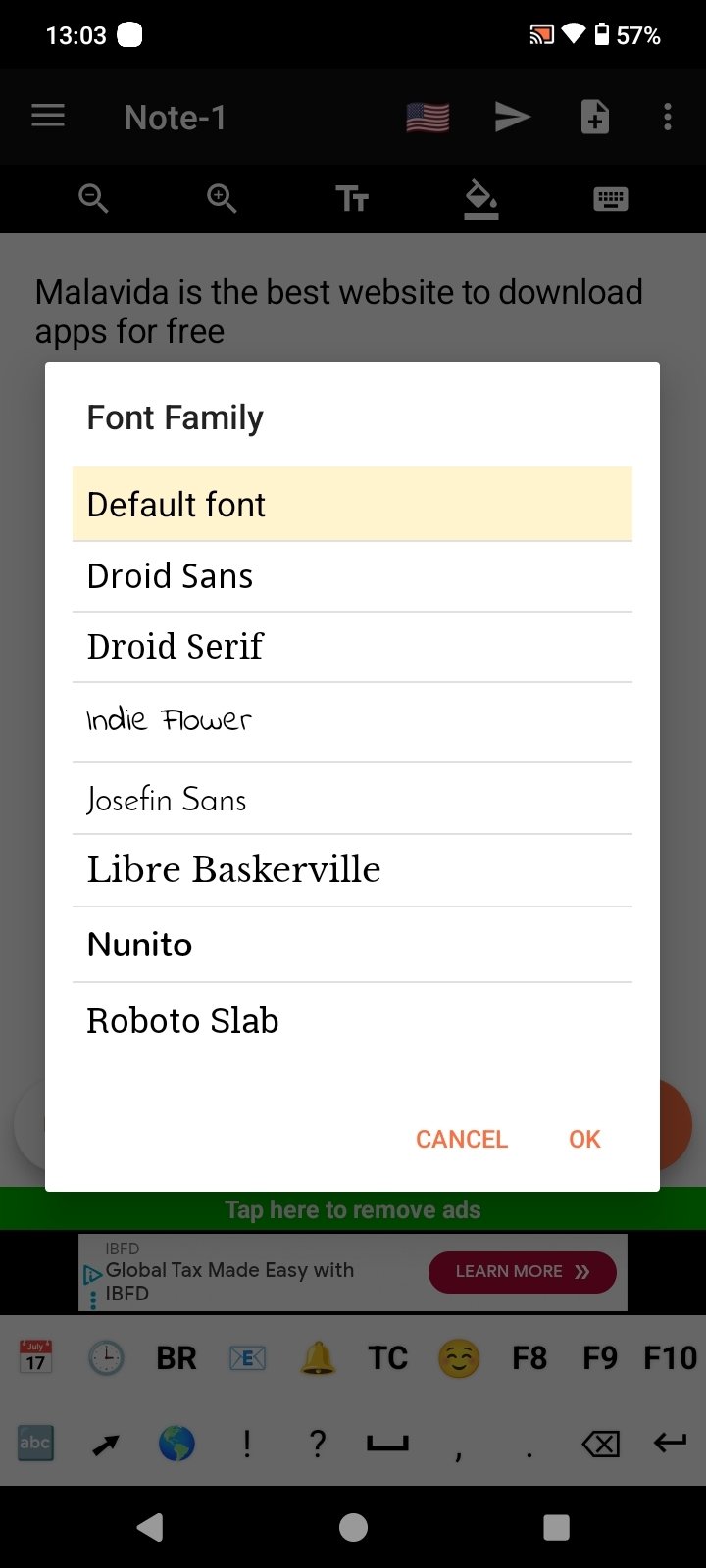Select Nunito font
The image size is (706, 1568).
352,945
